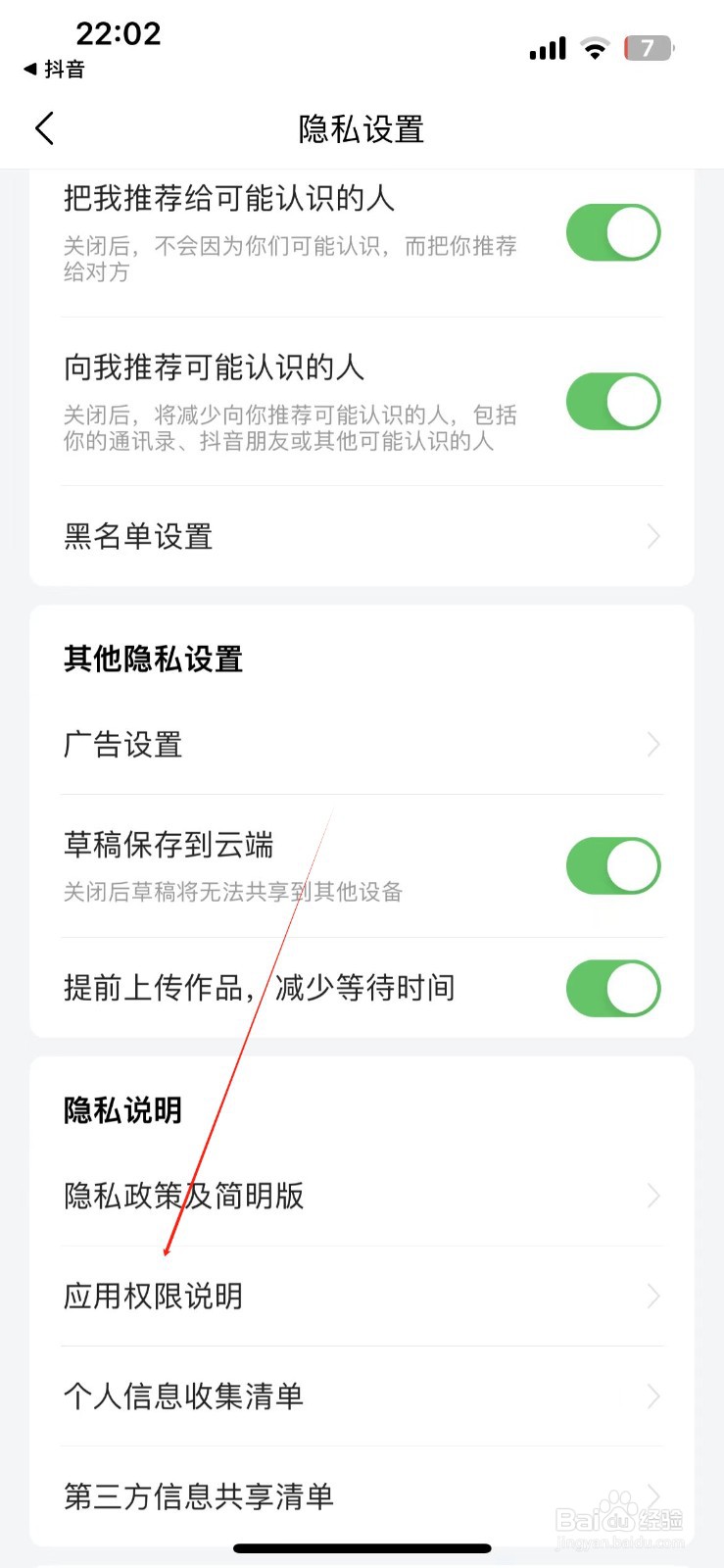Tap the home indicator bar at screen bottom

362,1548
